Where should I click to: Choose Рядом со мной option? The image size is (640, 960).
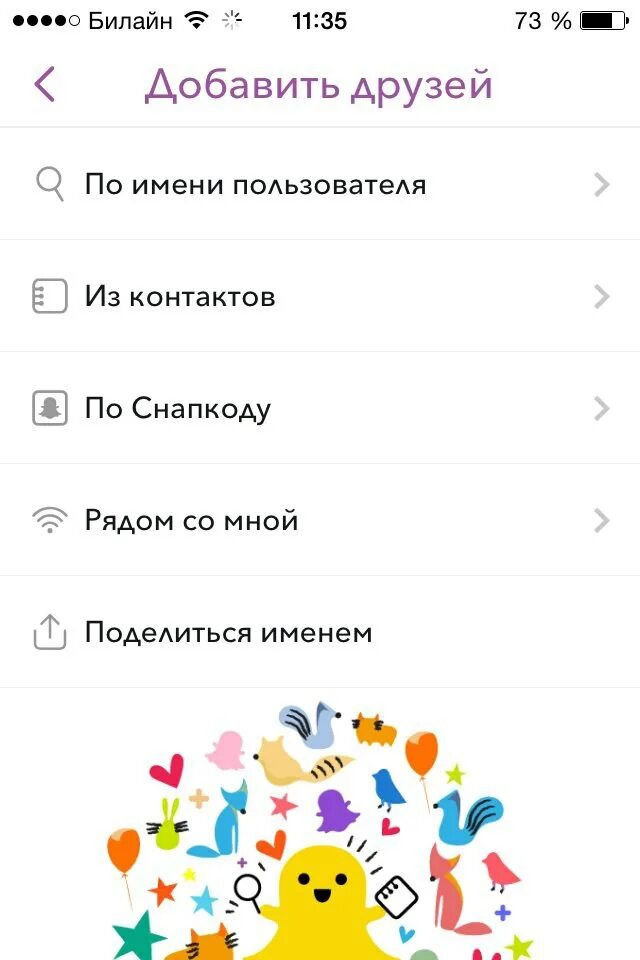point(320,521)
